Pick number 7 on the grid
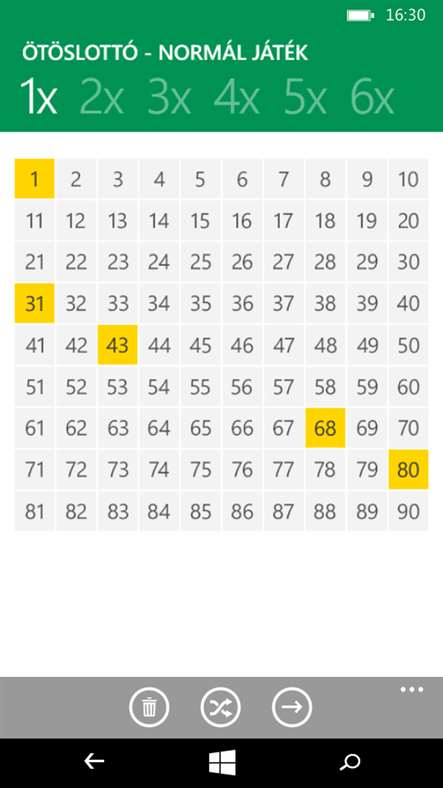Image resolution: width=443 pixels, height=788 pixels. [284, 178]
